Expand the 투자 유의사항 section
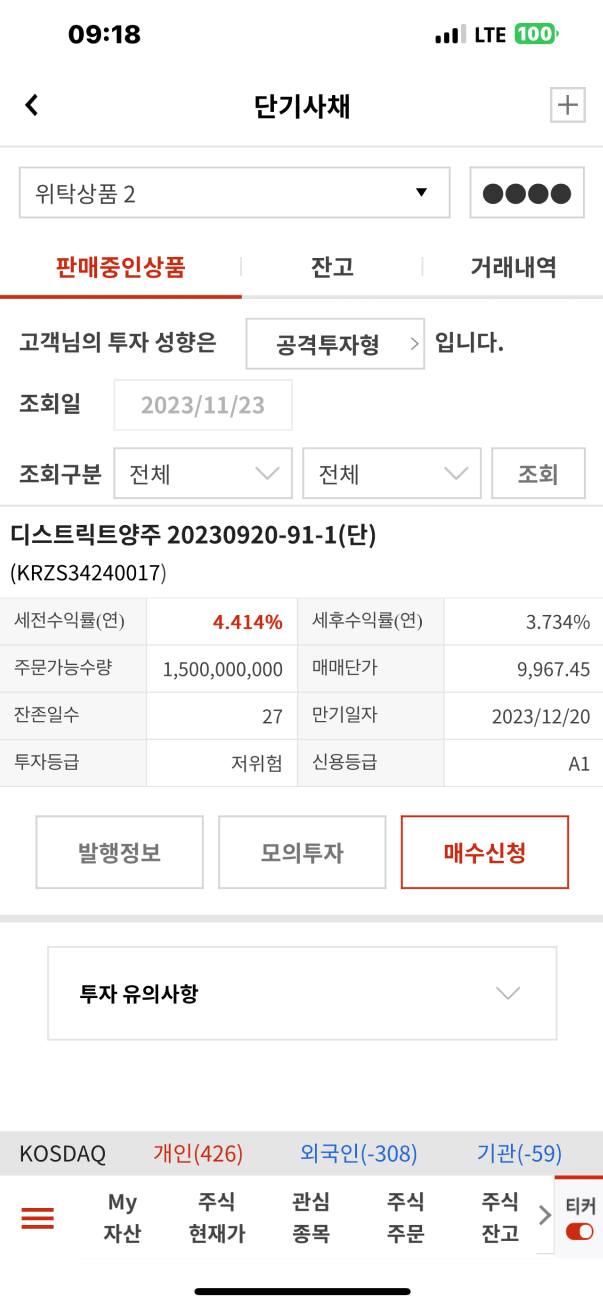Screen dimensions: 603x1304 (302, 993)
